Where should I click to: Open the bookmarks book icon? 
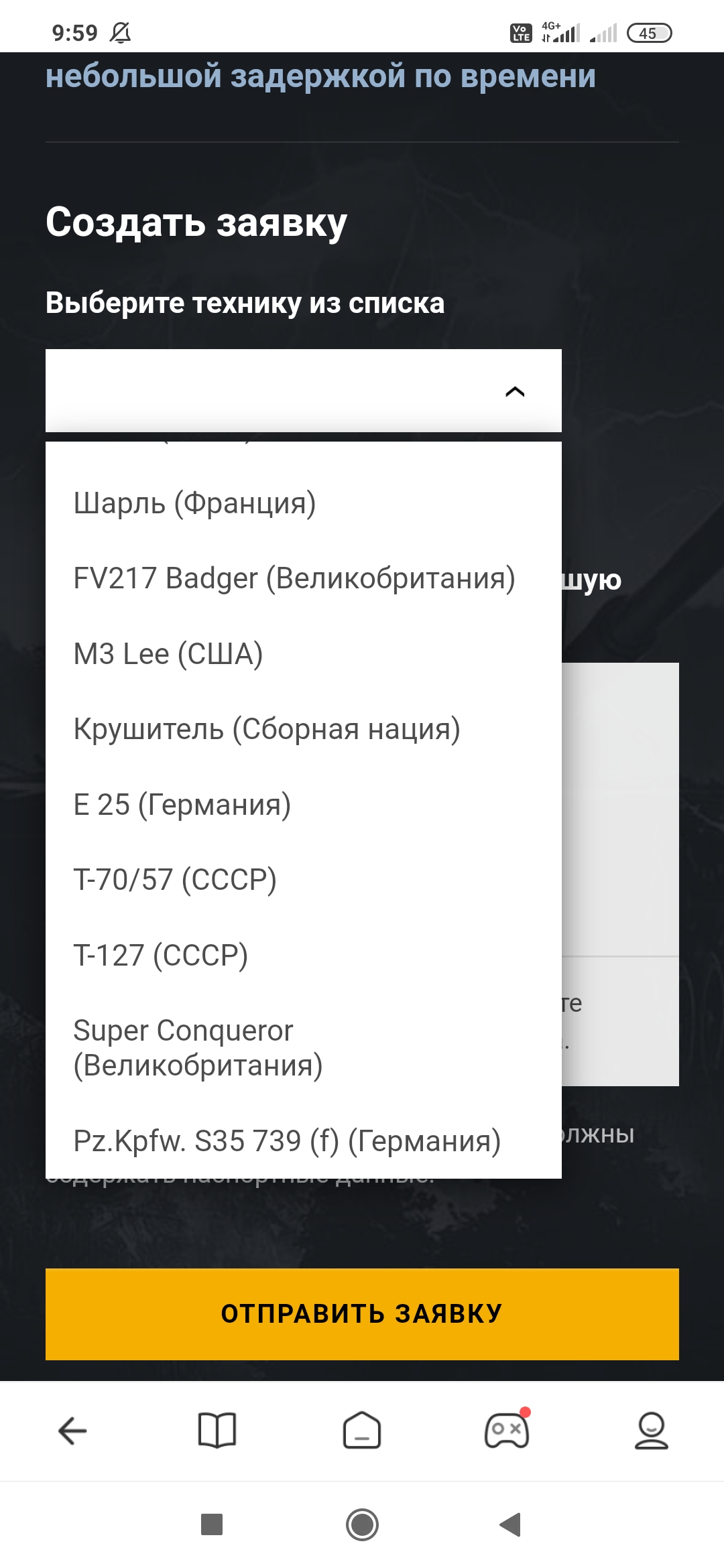pyautogui.click(x=217, y=1431)
